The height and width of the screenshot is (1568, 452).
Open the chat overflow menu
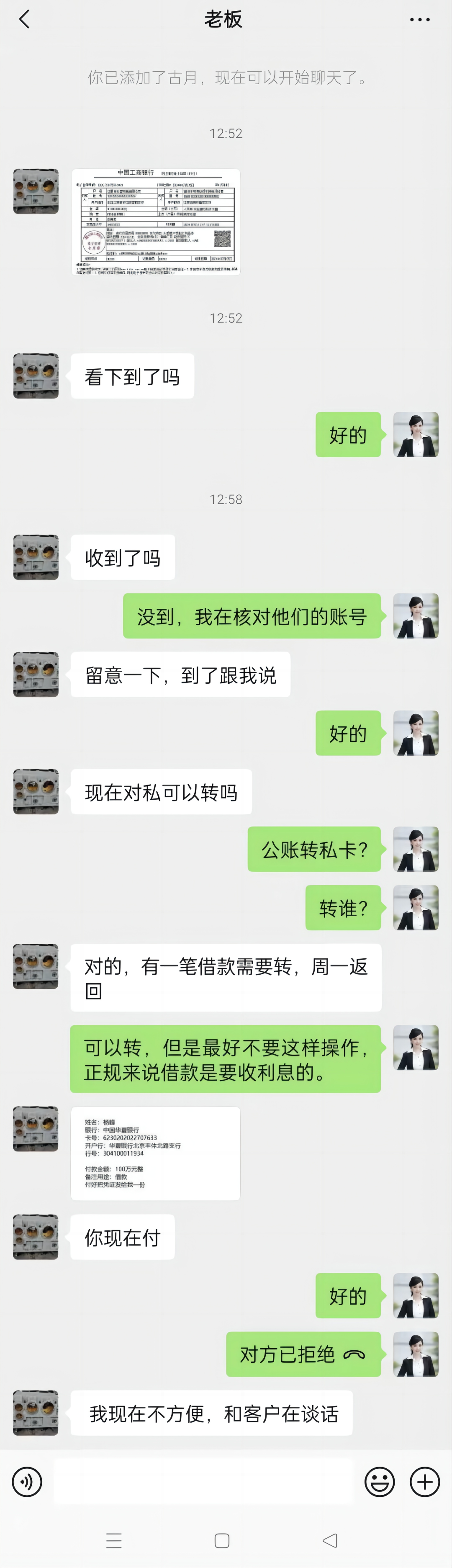coord(420,20)
